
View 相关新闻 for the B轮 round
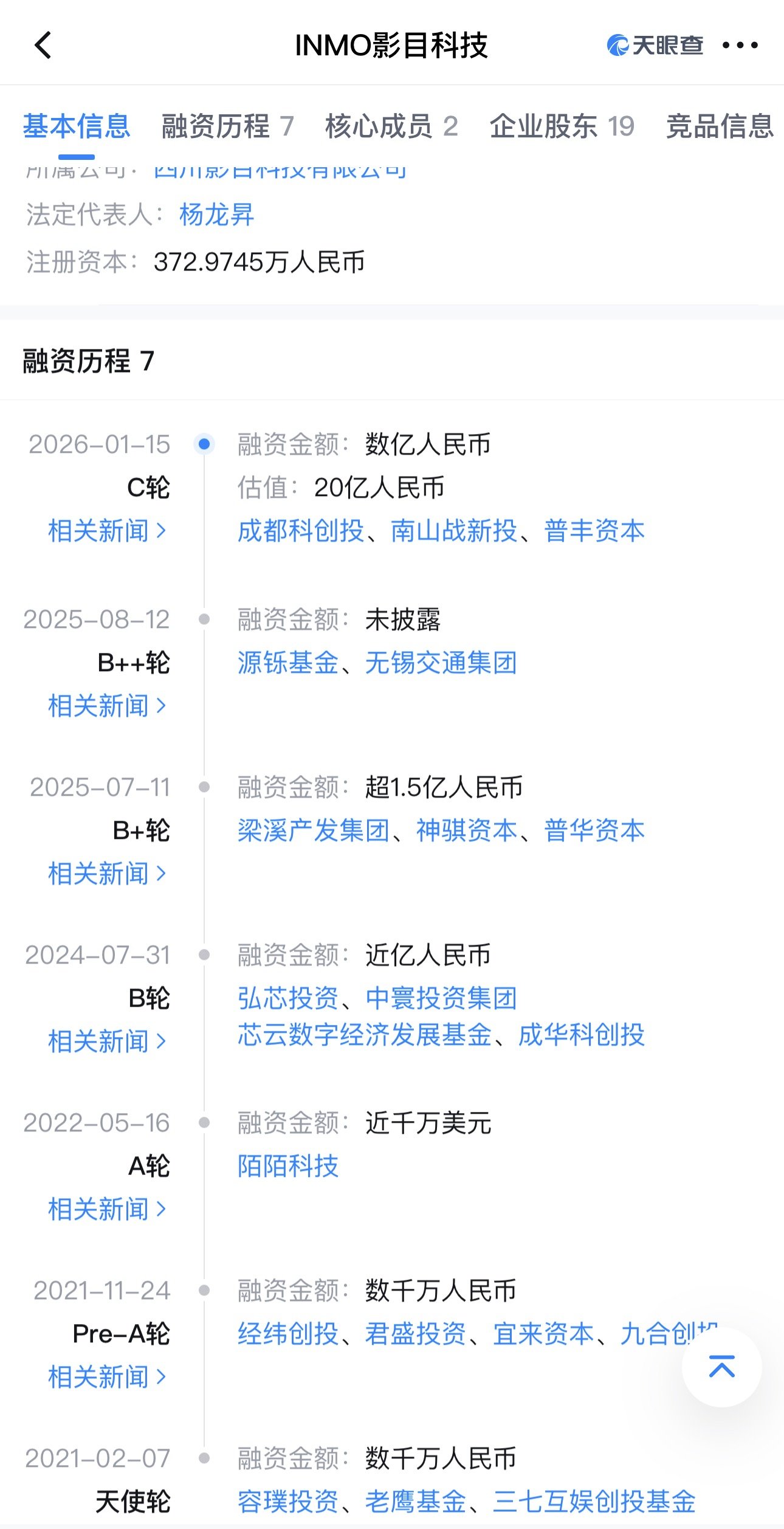107,1041
